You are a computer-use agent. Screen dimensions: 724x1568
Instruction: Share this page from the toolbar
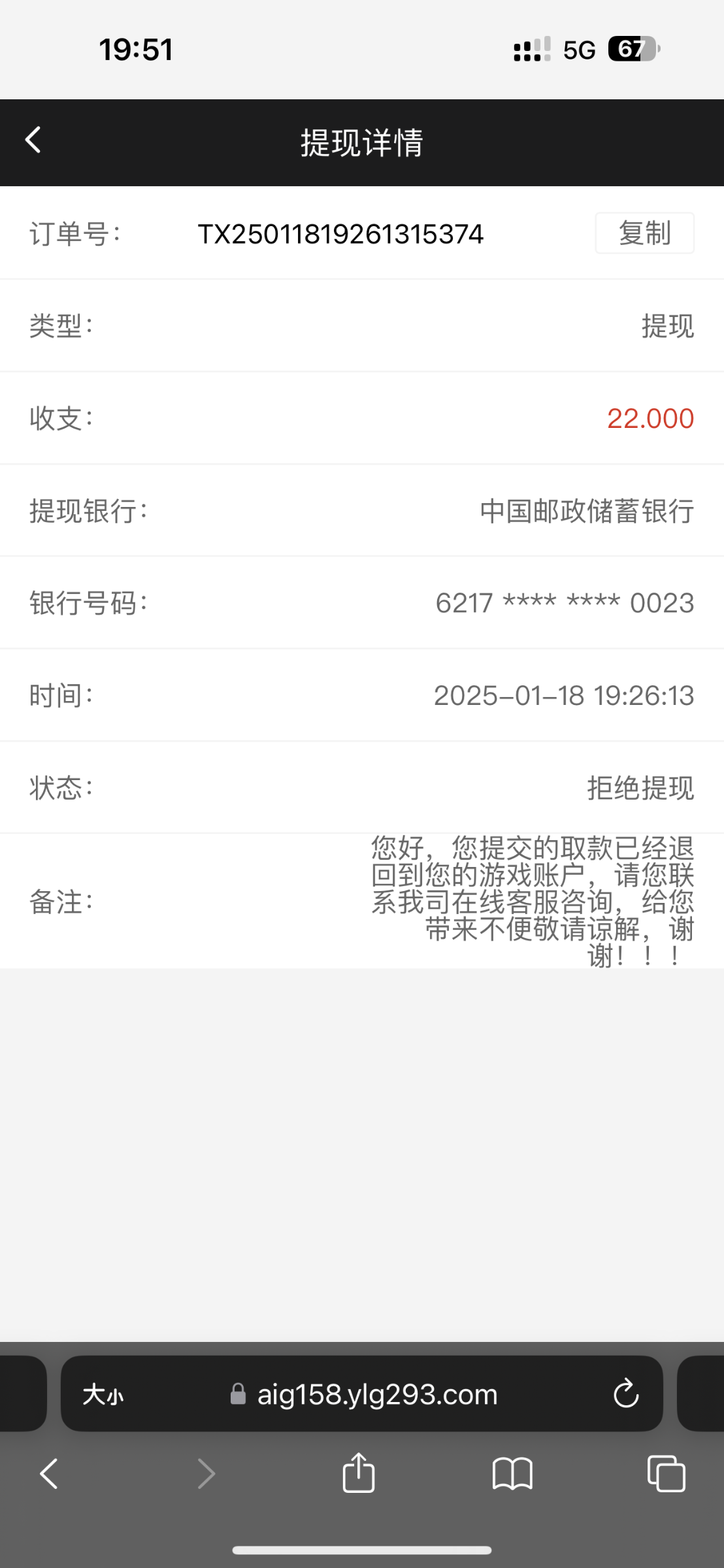[358, 1473]
